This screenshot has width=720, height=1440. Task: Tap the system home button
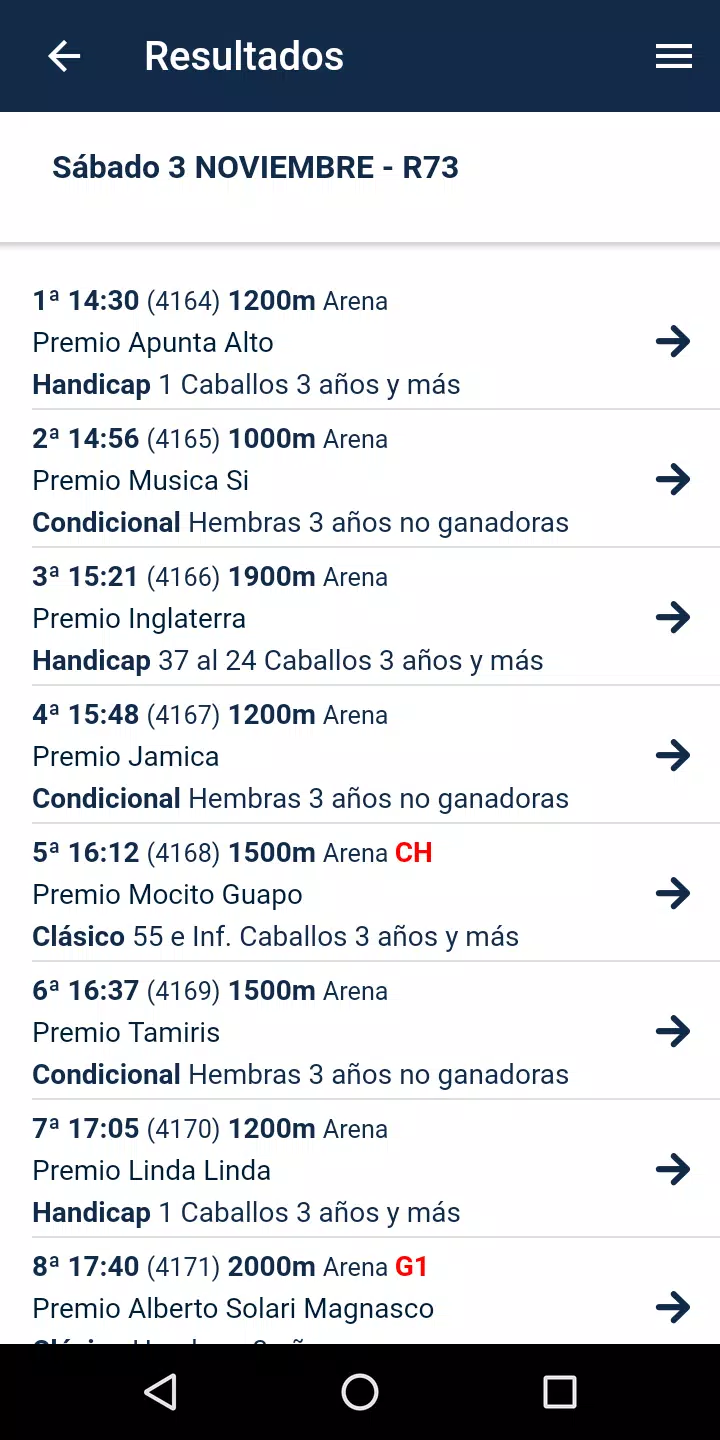point(360,1391)
